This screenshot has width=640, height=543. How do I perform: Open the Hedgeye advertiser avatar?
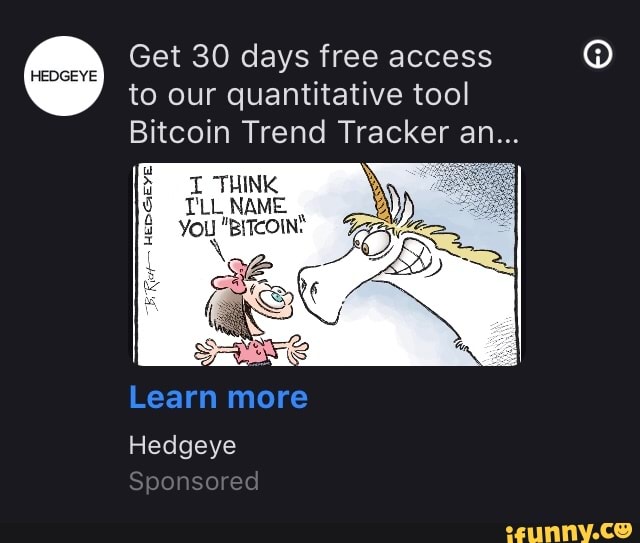[x=63, y=76]
